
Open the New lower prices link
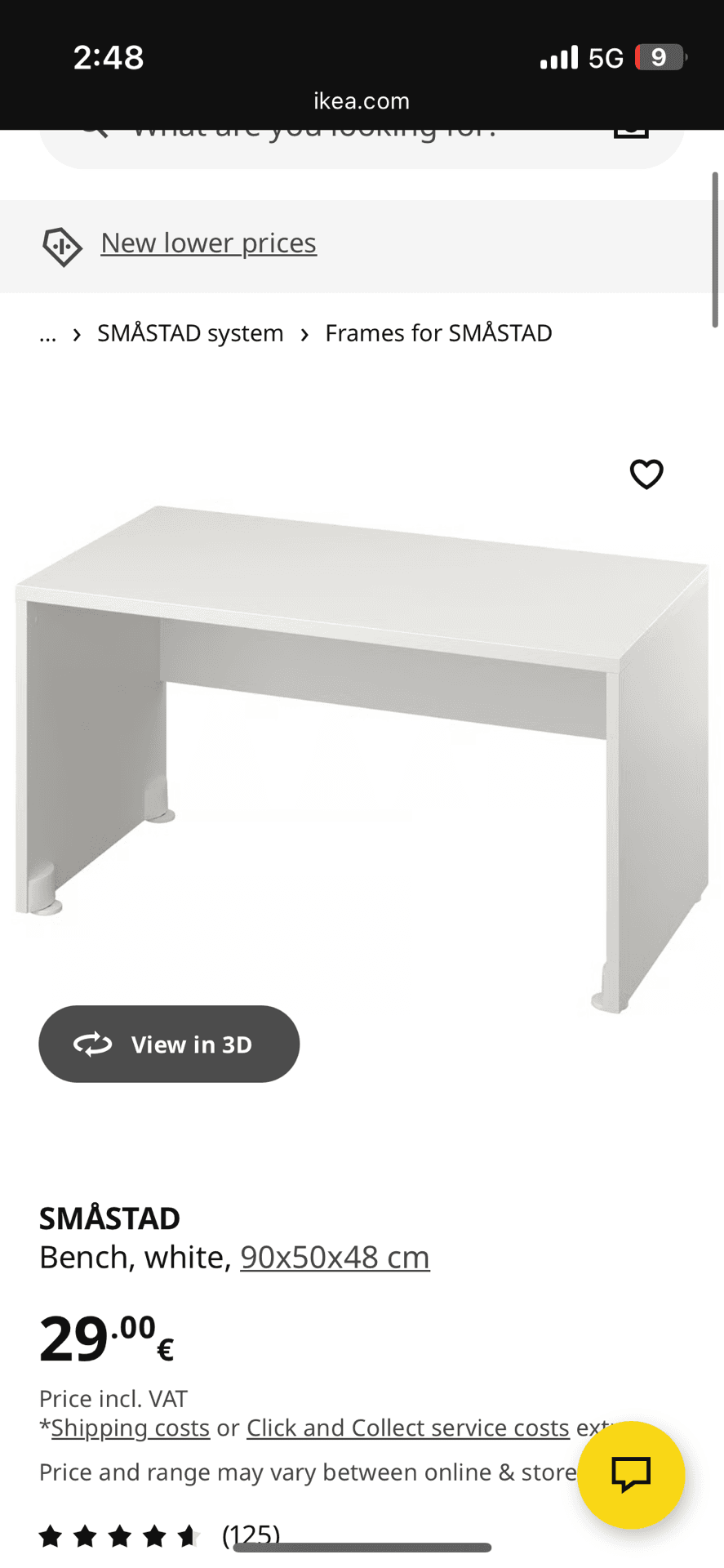(x=208, y=243)
